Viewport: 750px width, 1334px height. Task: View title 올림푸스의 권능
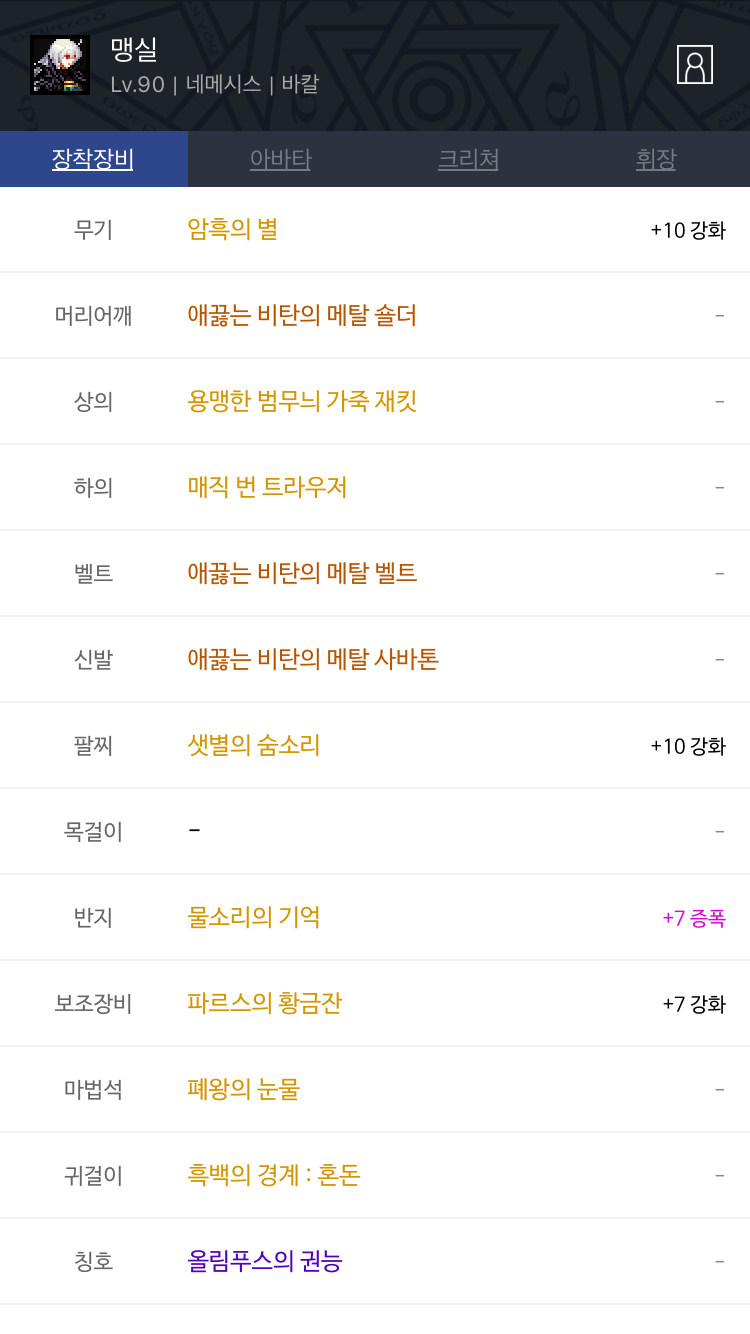point(265,1262)
